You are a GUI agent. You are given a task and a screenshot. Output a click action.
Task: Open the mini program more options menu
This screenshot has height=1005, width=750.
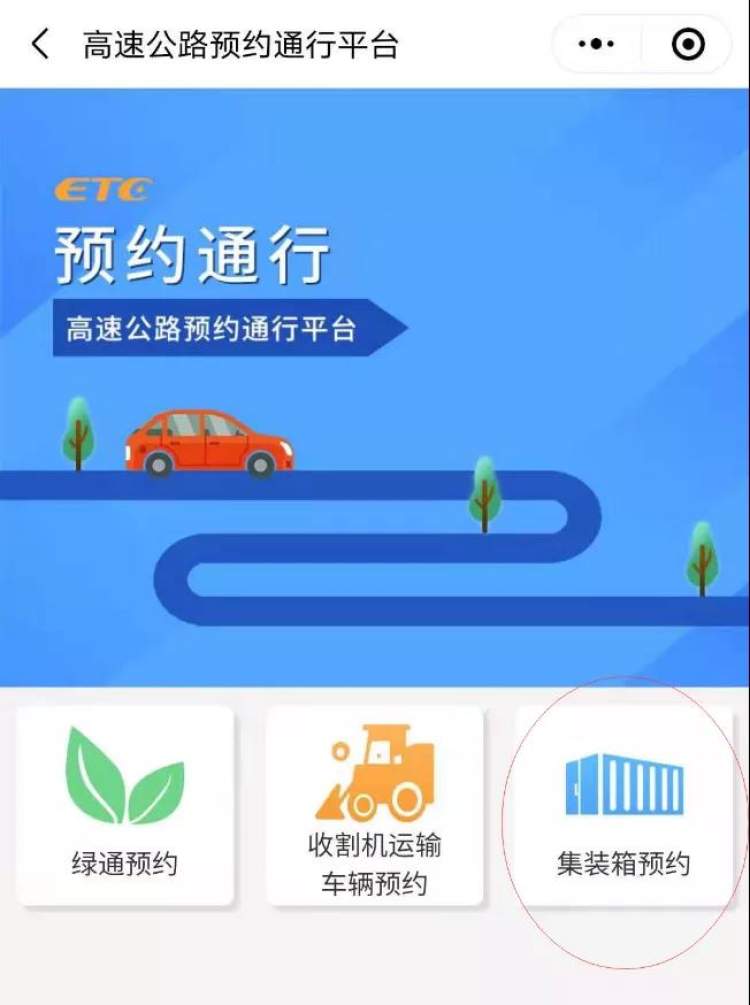tap(597, 45)
